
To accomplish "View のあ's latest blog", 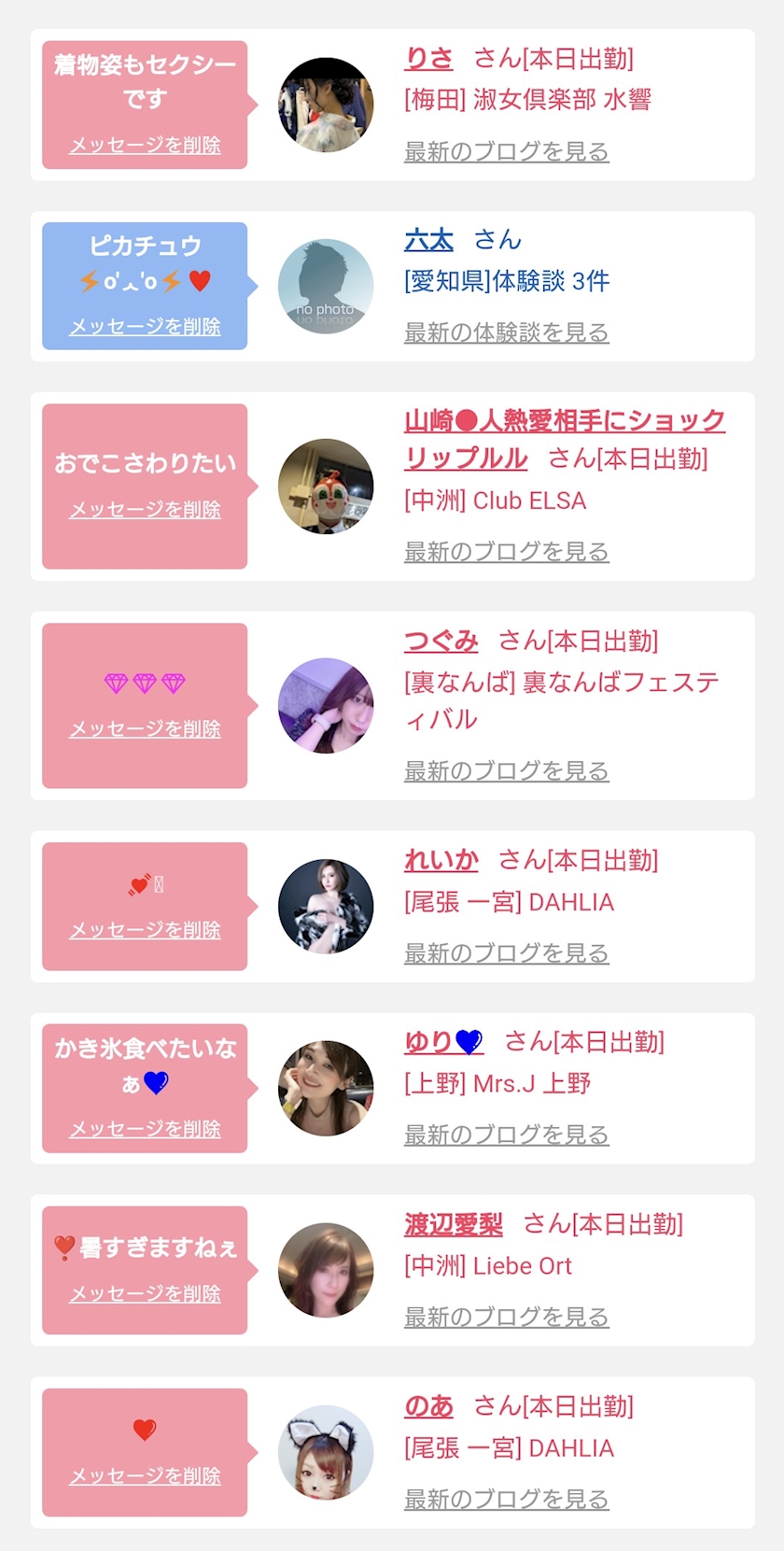I will click(506, 1500).
